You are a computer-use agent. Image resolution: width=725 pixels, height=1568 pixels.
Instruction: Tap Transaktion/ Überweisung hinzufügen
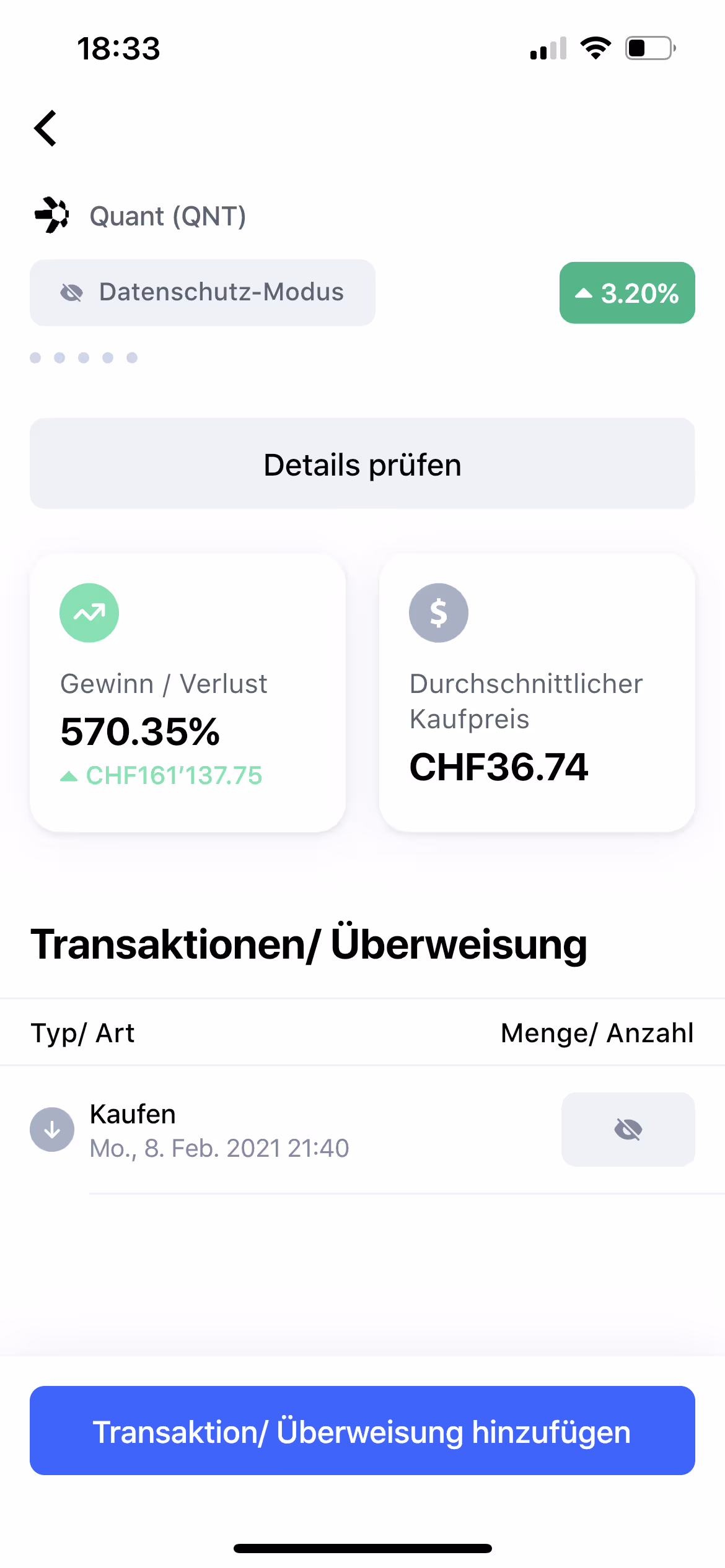362,1431
